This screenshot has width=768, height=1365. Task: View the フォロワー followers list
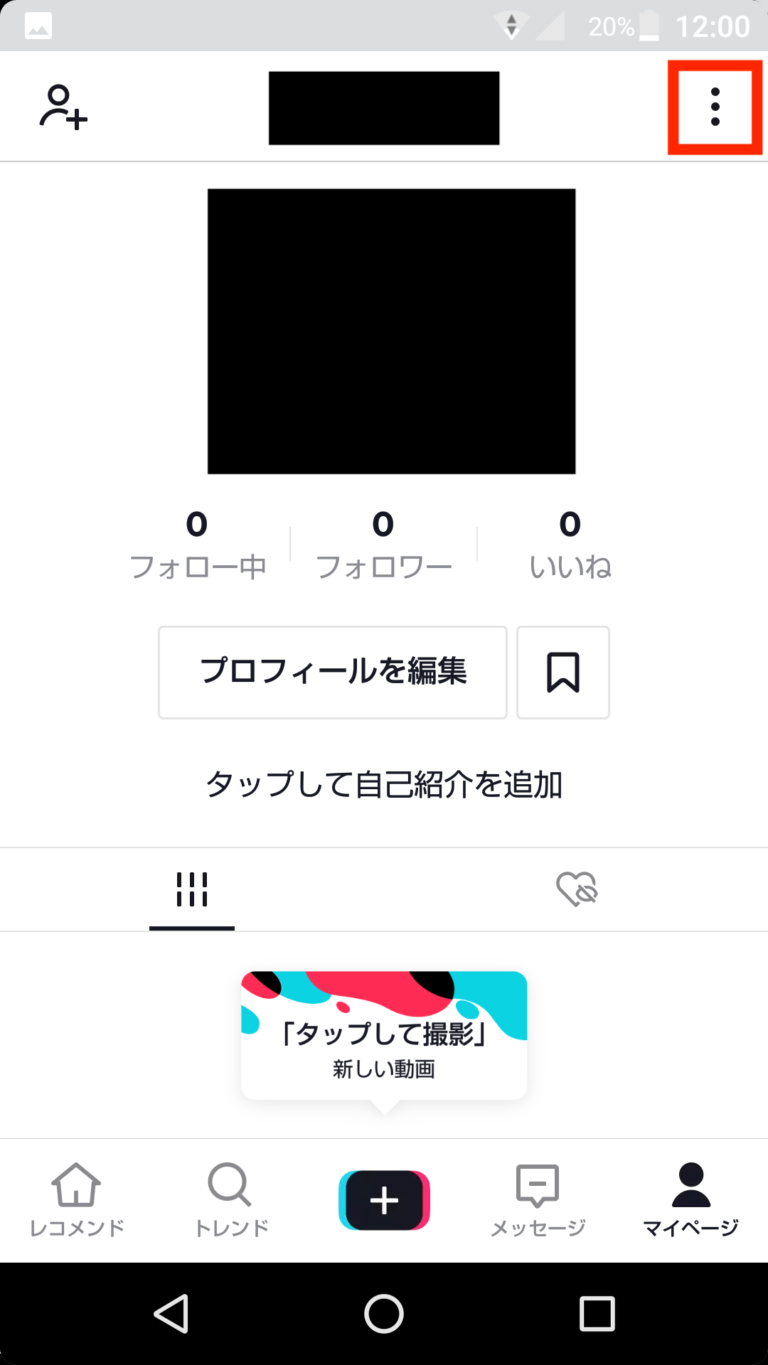[x=383, y=545]
